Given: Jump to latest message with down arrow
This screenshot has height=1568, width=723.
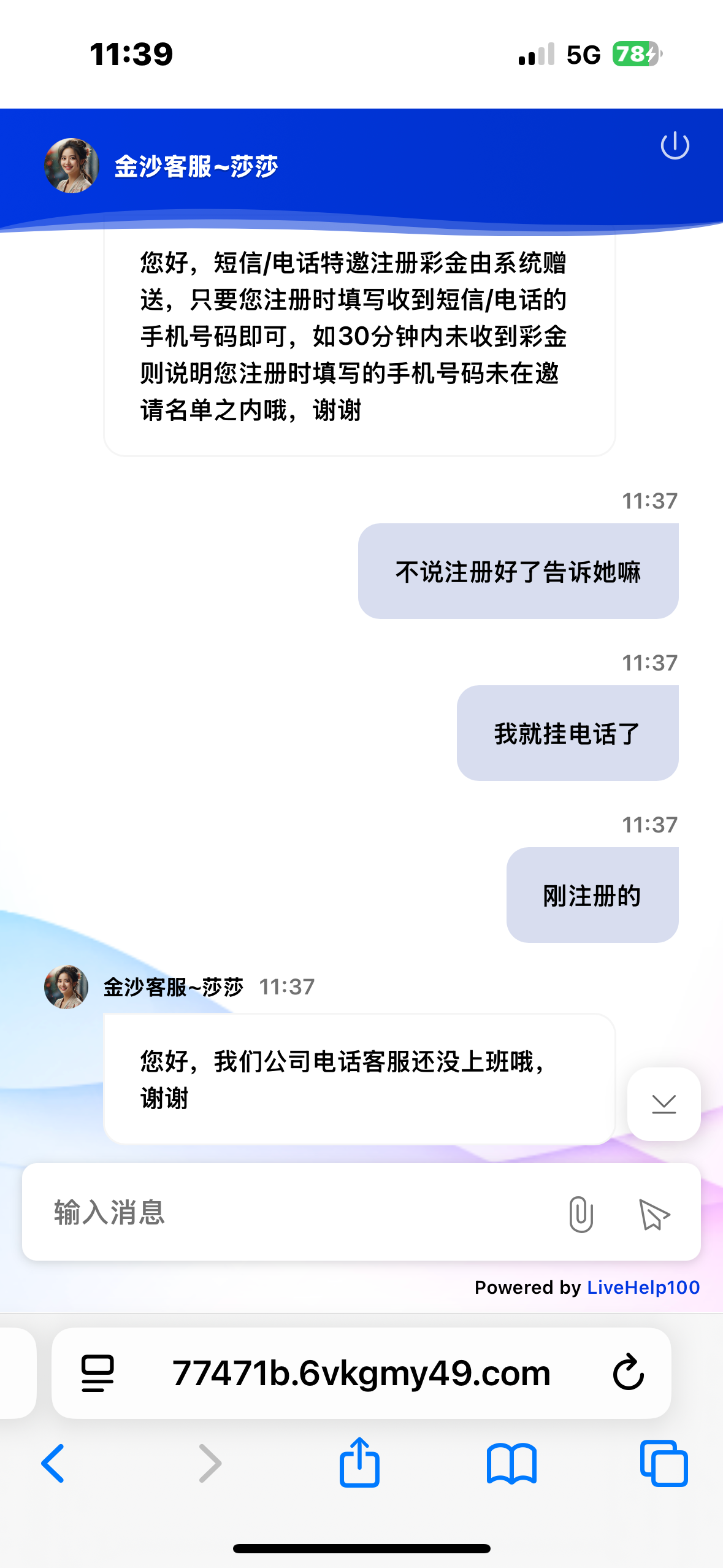Looking at the screenshot, I should pyautogui.click(x=664, y=1104).
